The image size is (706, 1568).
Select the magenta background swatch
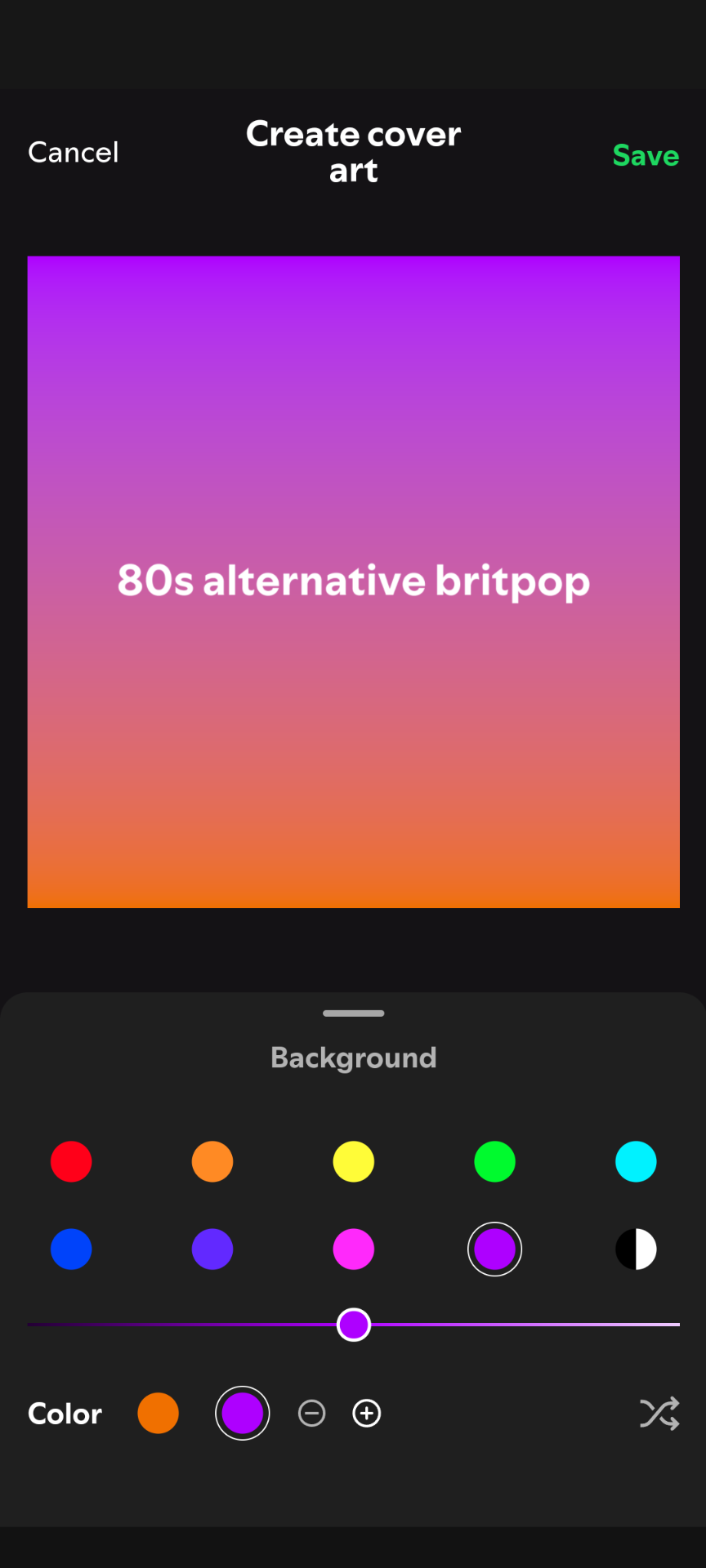point(353,1249)
